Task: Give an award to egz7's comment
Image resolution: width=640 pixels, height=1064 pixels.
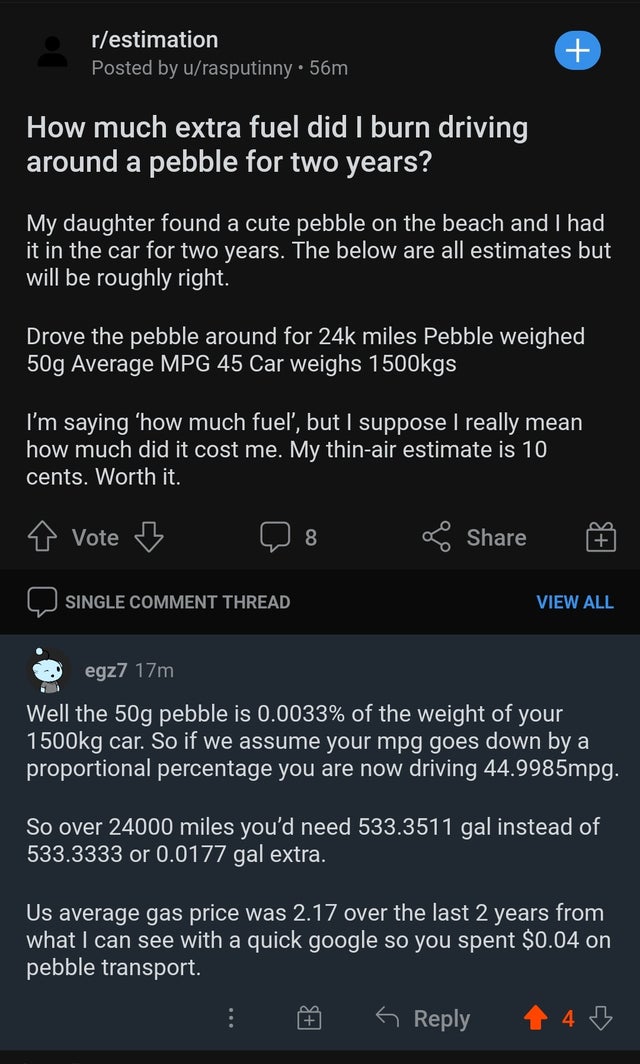Action: [309, 1018]
